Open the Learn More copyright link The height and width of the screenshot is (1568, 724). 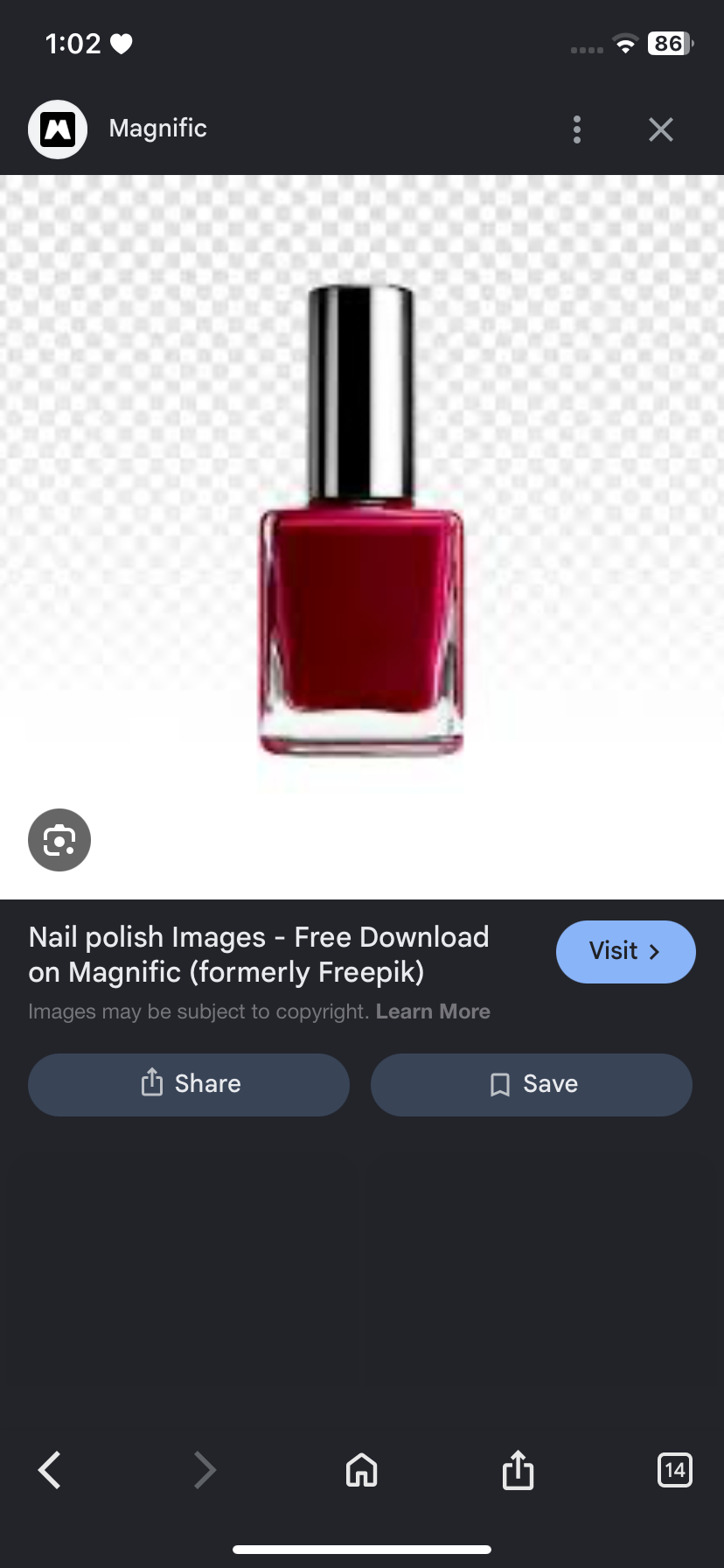point(433,1011)
